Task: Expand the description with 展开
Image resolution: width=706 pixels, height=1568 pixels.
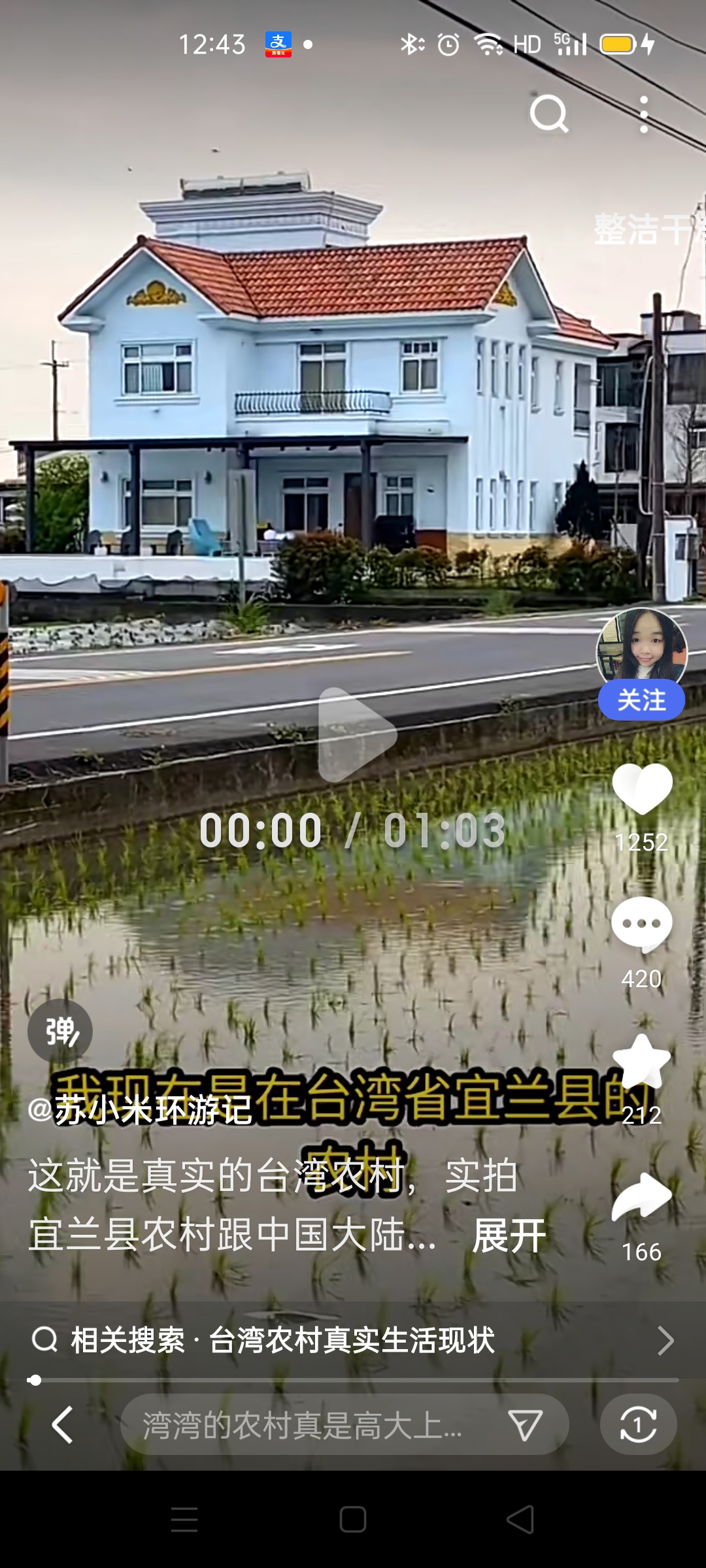Action: 509,1236
